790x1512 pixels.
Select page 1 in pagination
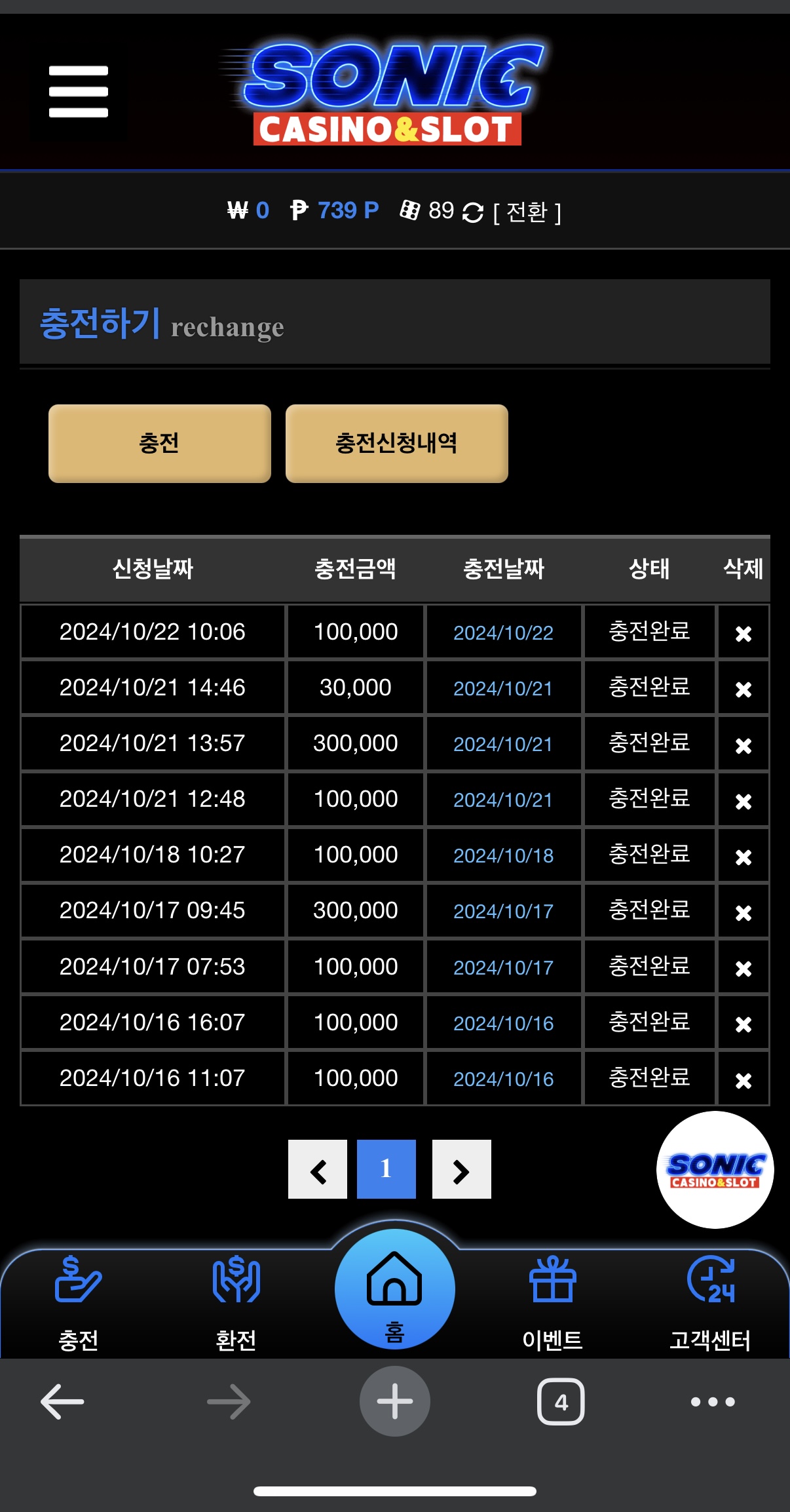pyautogui.click(x=386, y=1169)
